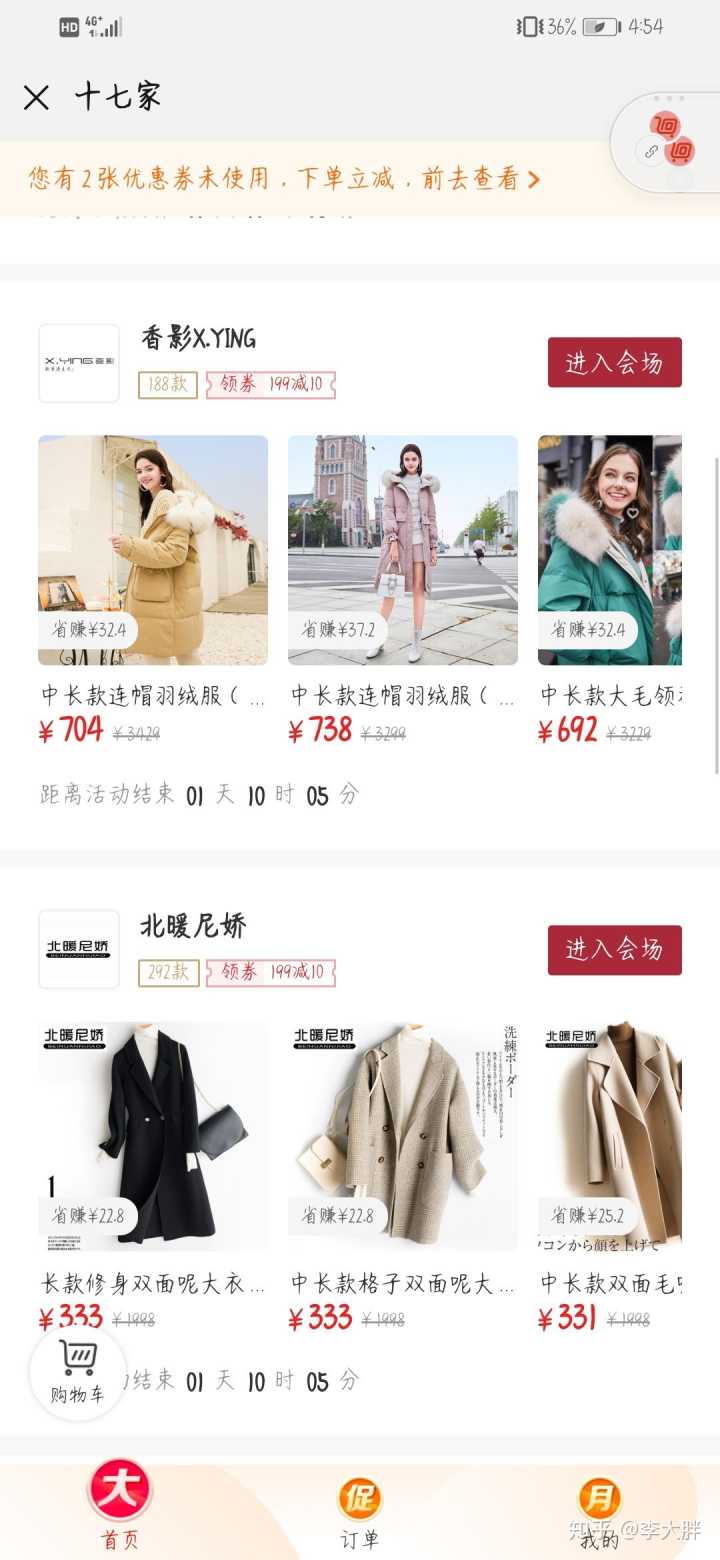Claim the 香影X.YING 199减10 coupon
The height and width of the screenshot is (1560, 720).
[x=271, y=384]
